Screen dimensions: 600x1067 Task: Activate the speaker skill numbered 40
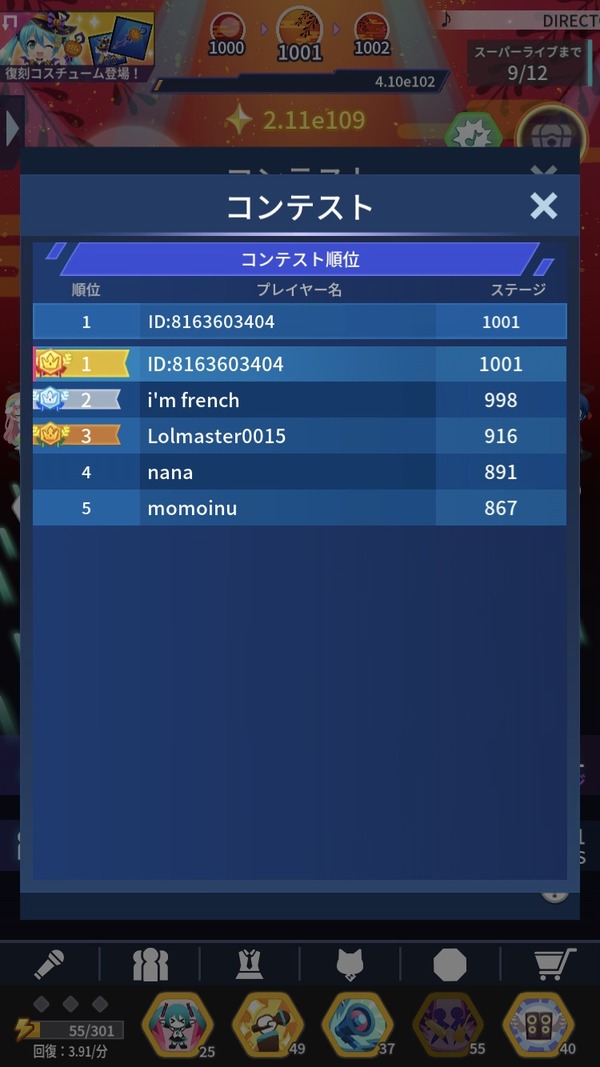(x=538, y=1025)
